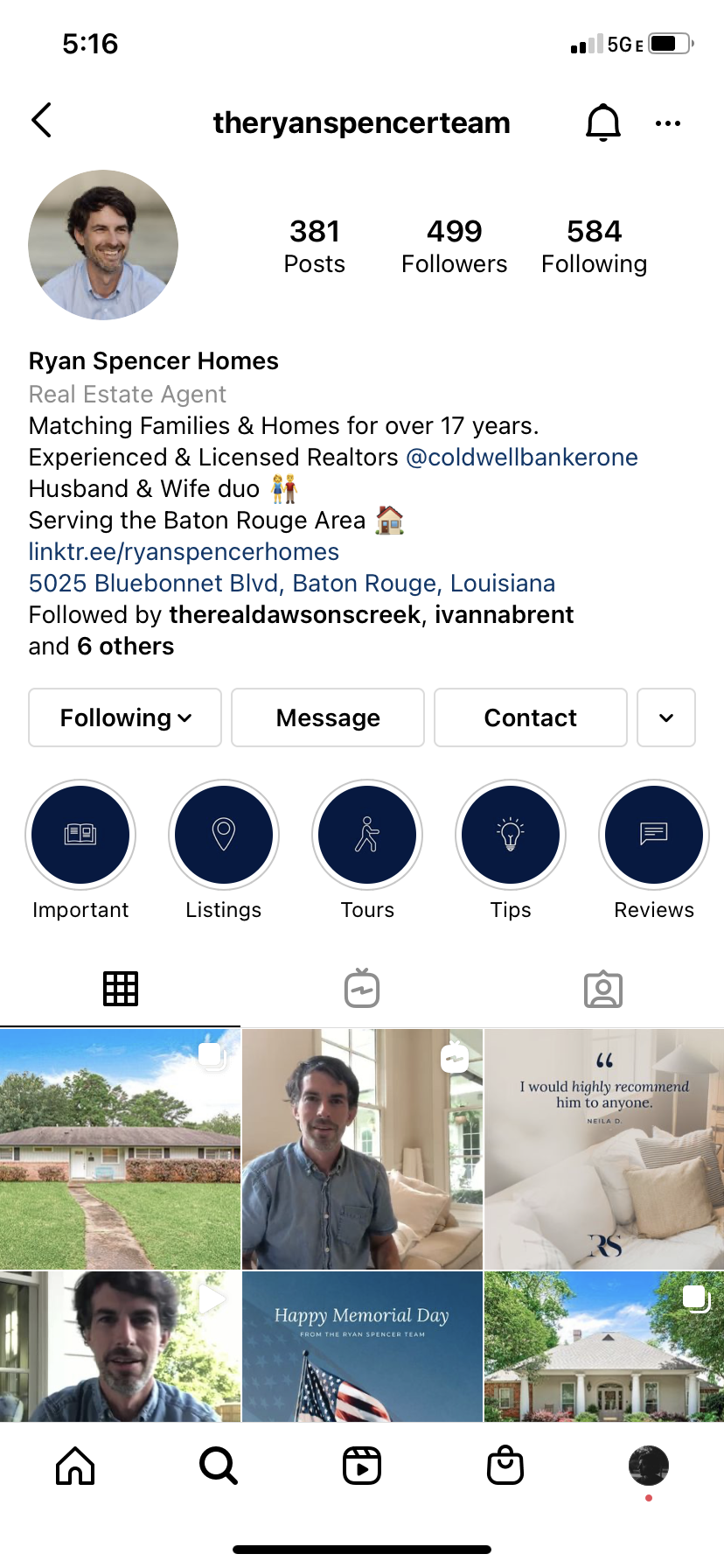Viewport: 724px width, 1568px height.
Task: Go to the Search tab
Action: [x=219, y=1465]
